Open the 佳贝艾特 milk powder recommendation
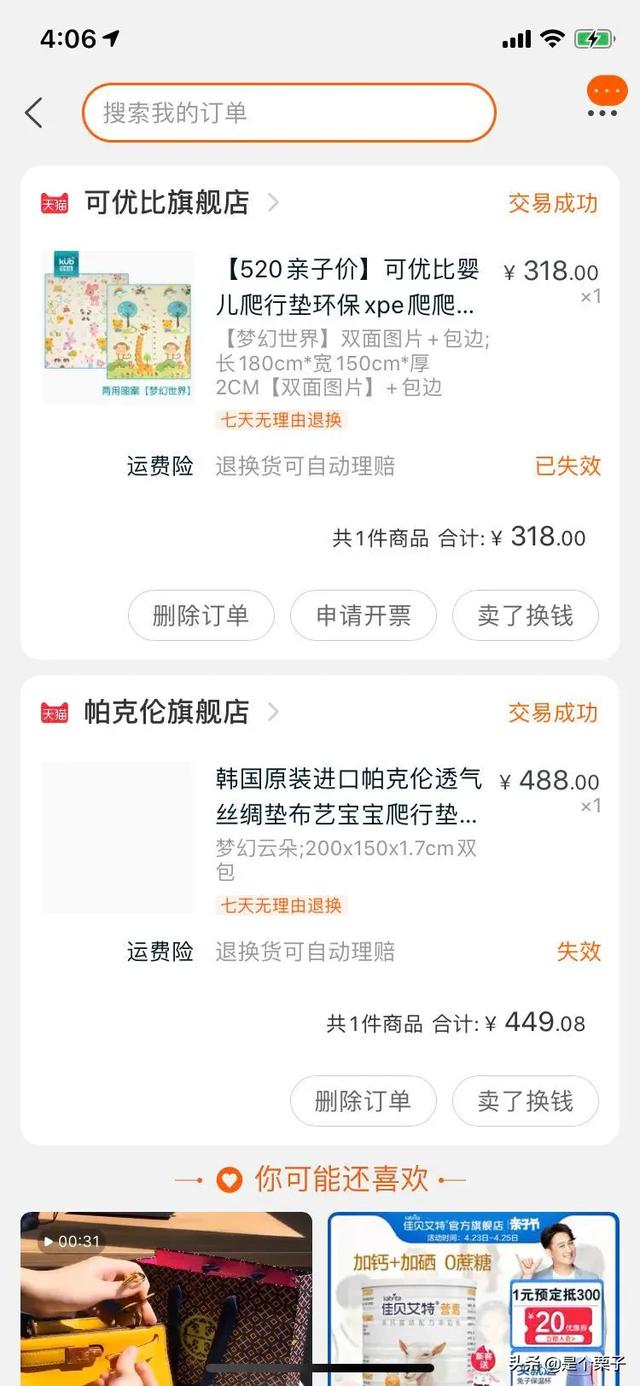The image size is (640, 1386). 474,1298
